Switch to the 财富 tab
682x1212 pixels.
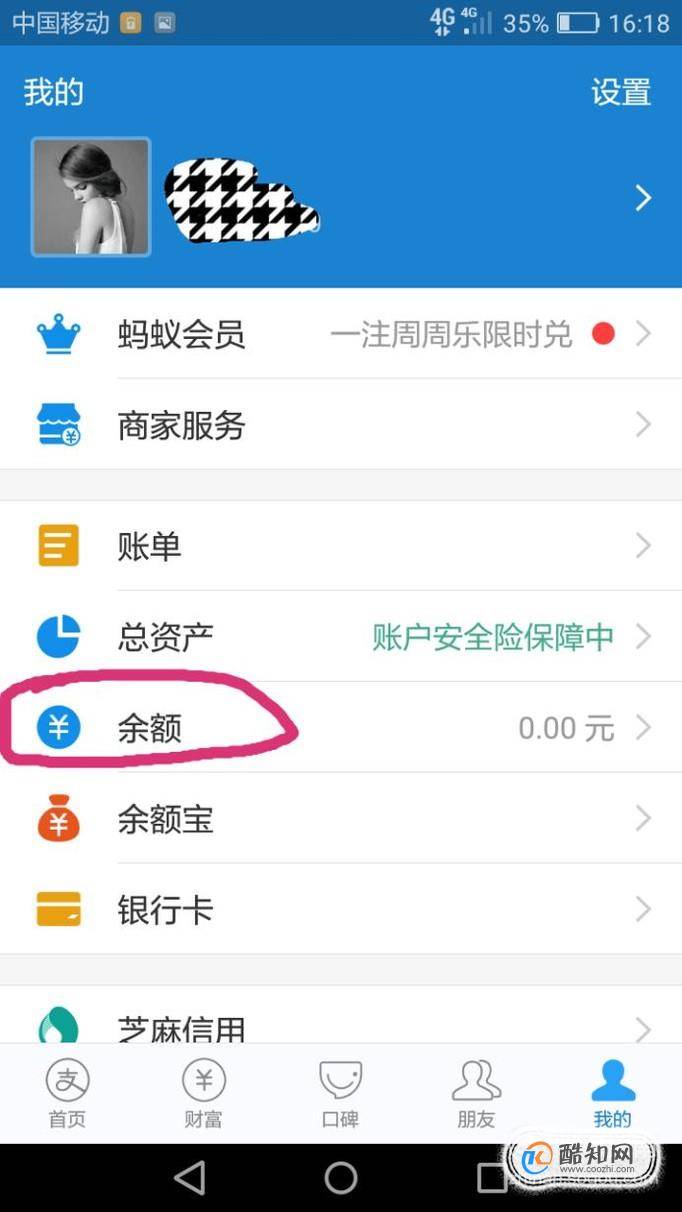click(x=204, y=1094)
